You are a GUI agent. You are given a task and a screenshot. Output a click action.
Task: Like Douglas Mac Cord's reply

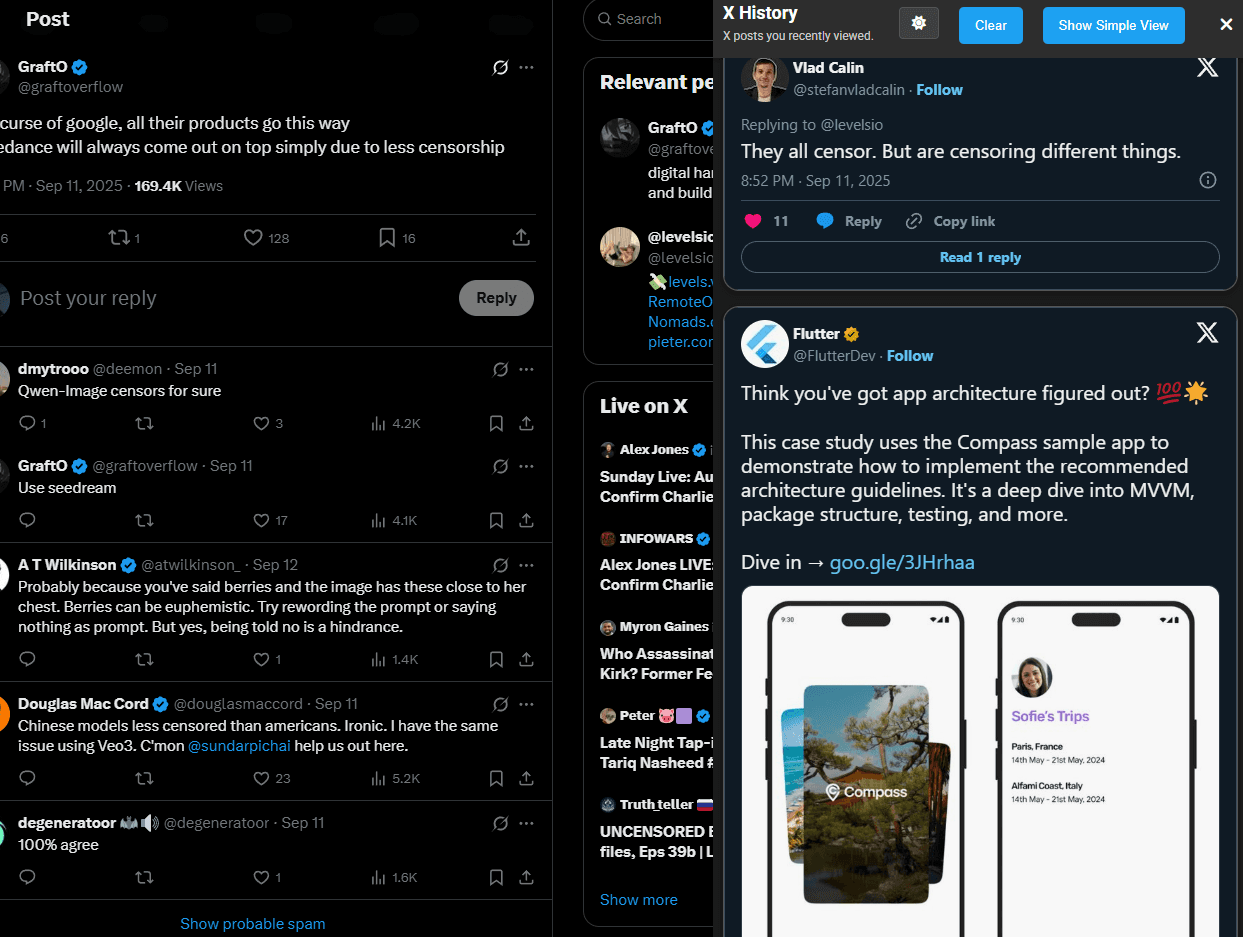click(x=262, y=778)
